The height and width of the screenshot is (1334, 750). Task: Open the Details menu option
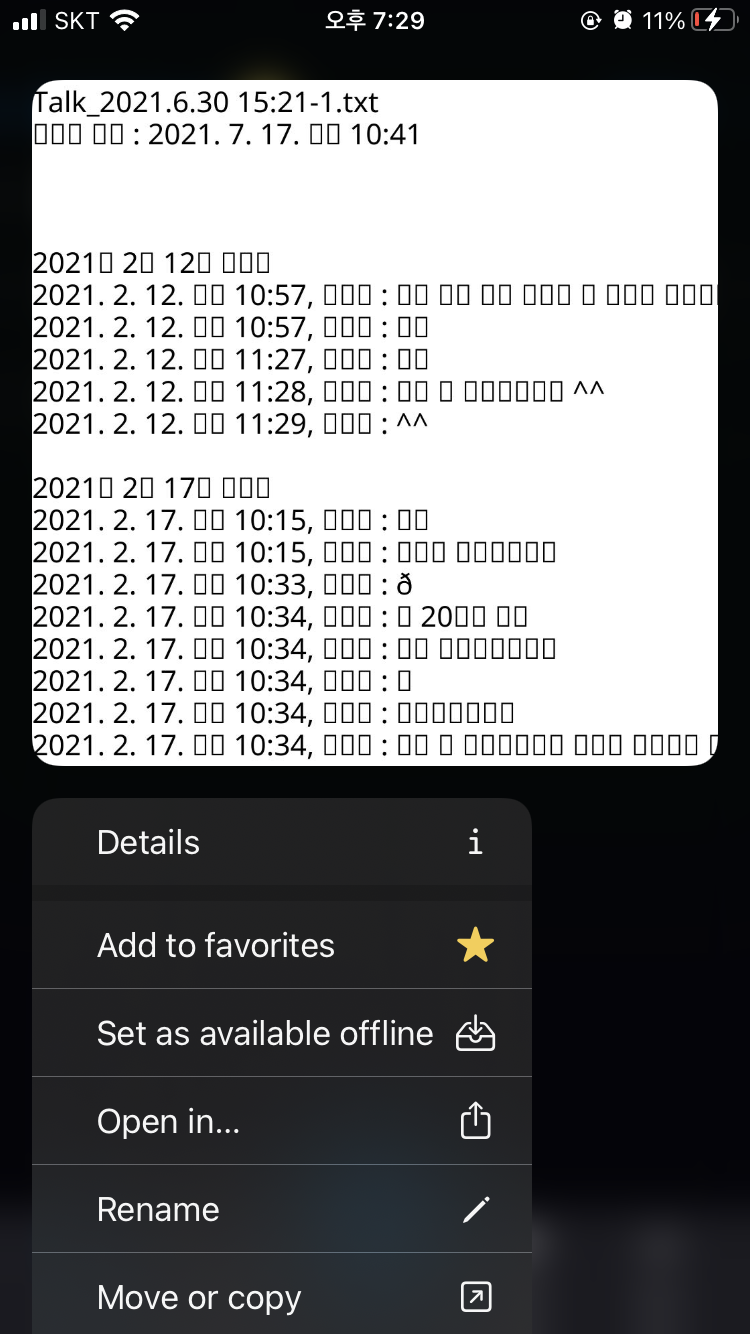(281, 842)
